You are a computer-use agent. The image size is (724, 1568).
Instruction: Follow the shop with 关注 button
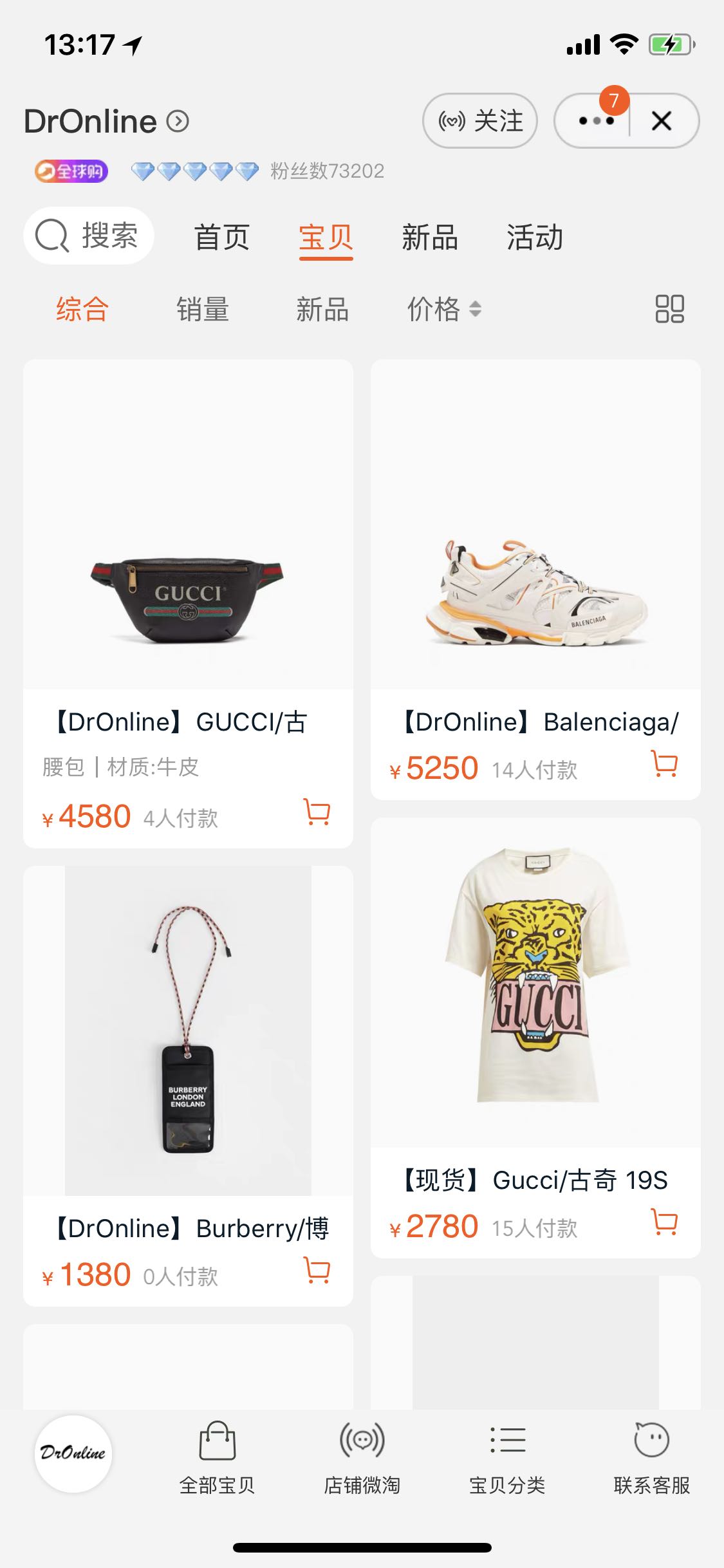(x=480, y=121)
